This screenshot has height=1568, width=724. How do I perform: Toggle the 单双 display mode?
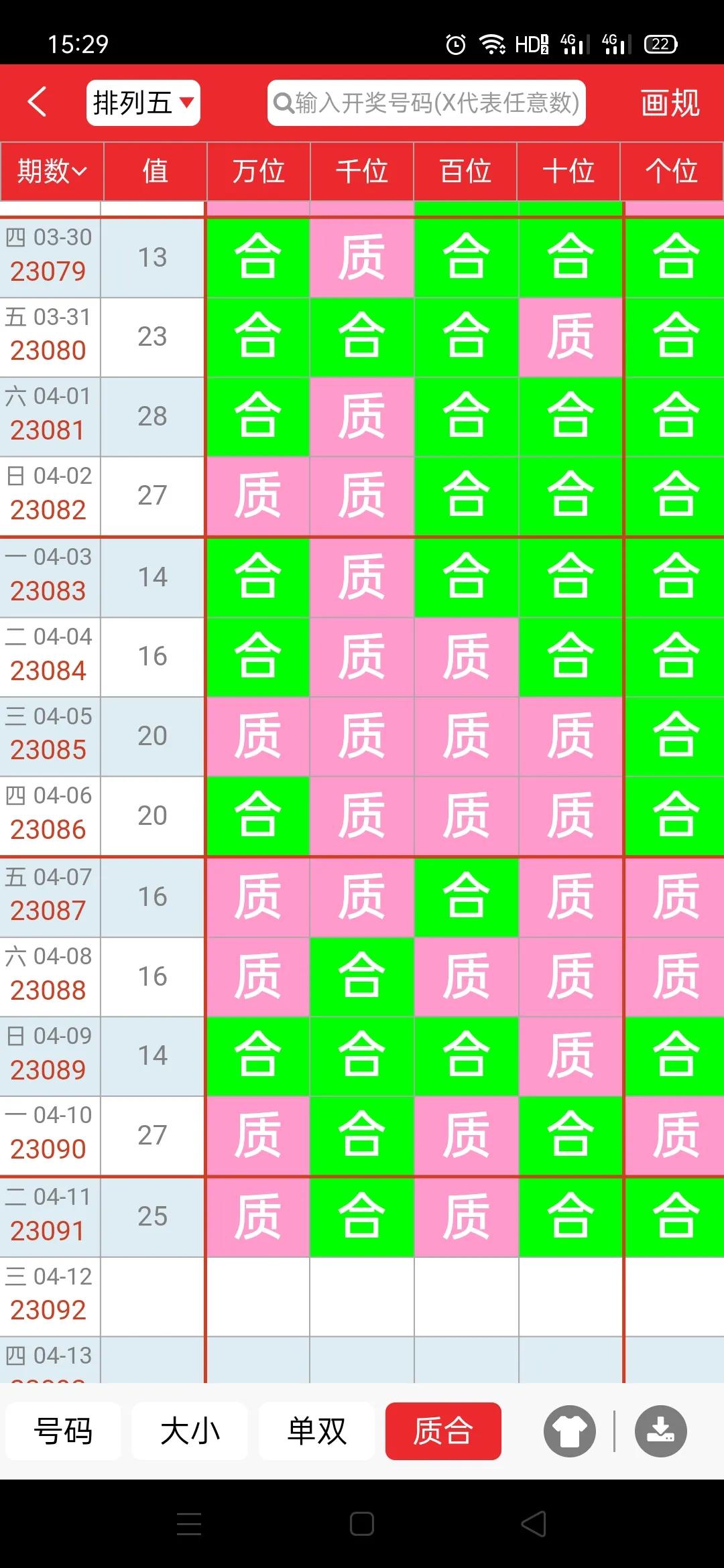click(x=316, y=1431)
